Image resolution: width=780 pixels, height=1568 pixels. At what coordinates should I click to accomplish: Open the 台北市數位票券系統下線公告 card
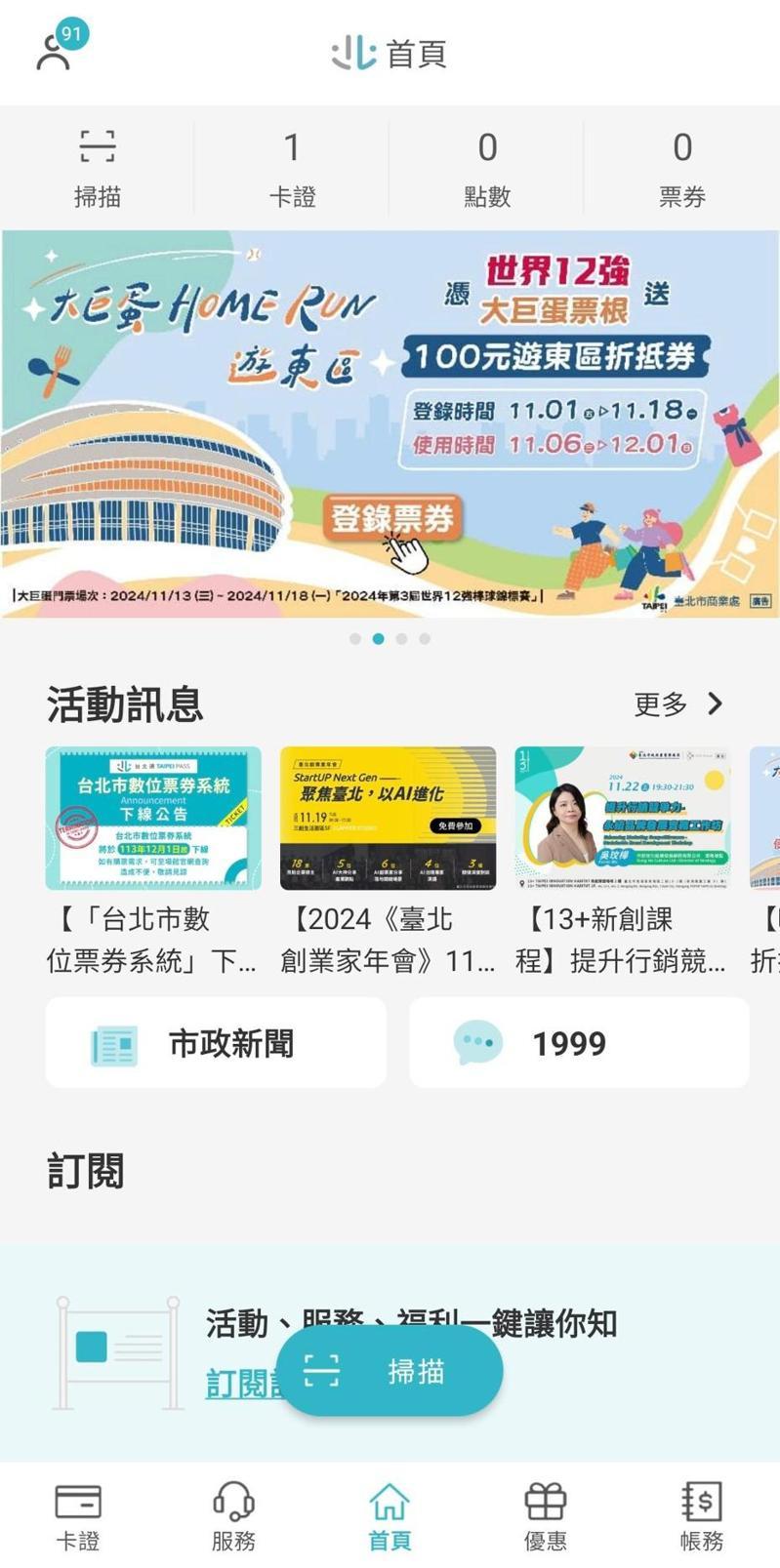153,861
